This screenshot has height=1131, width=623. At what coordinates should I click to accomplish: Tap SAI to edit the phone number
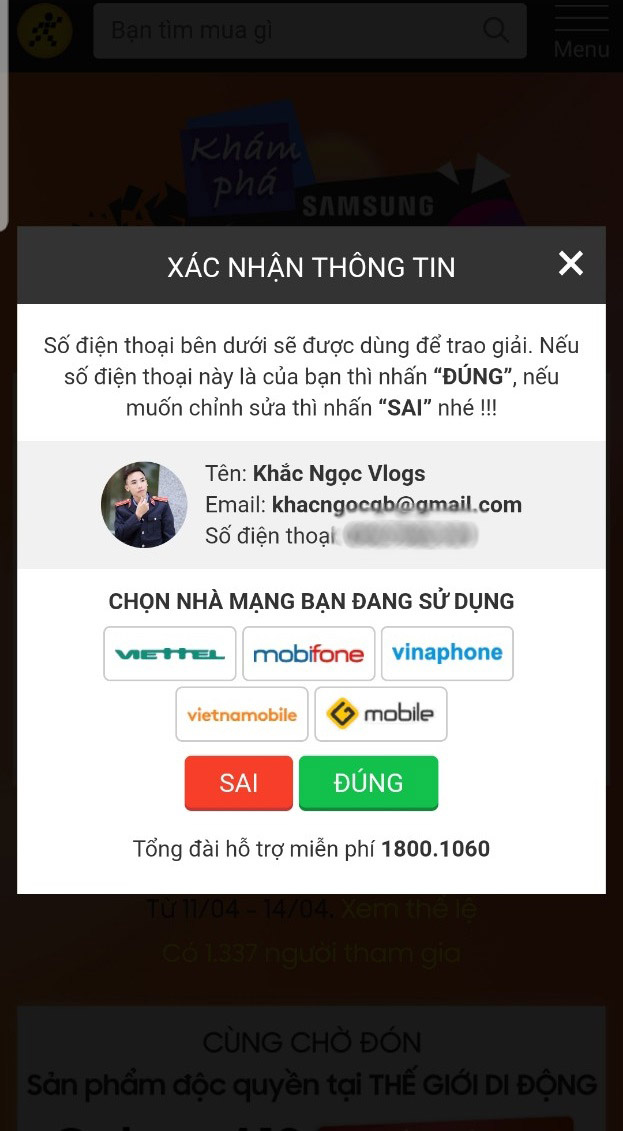238,782
